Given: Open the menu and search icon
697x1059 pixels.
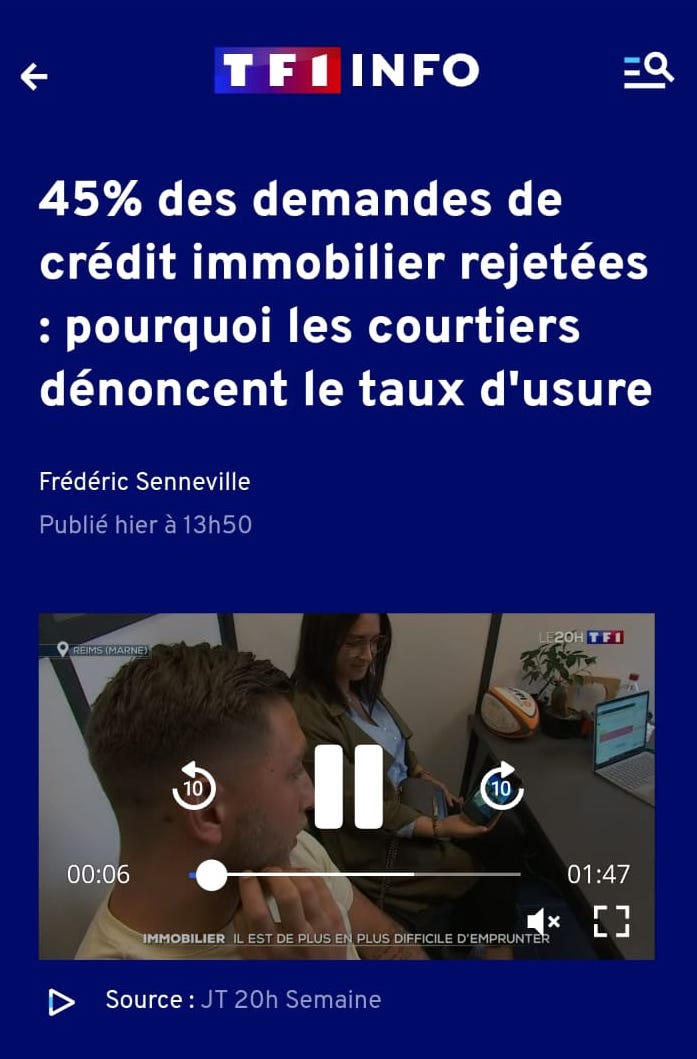Looking at the screenshot, I should click(648, 72).
